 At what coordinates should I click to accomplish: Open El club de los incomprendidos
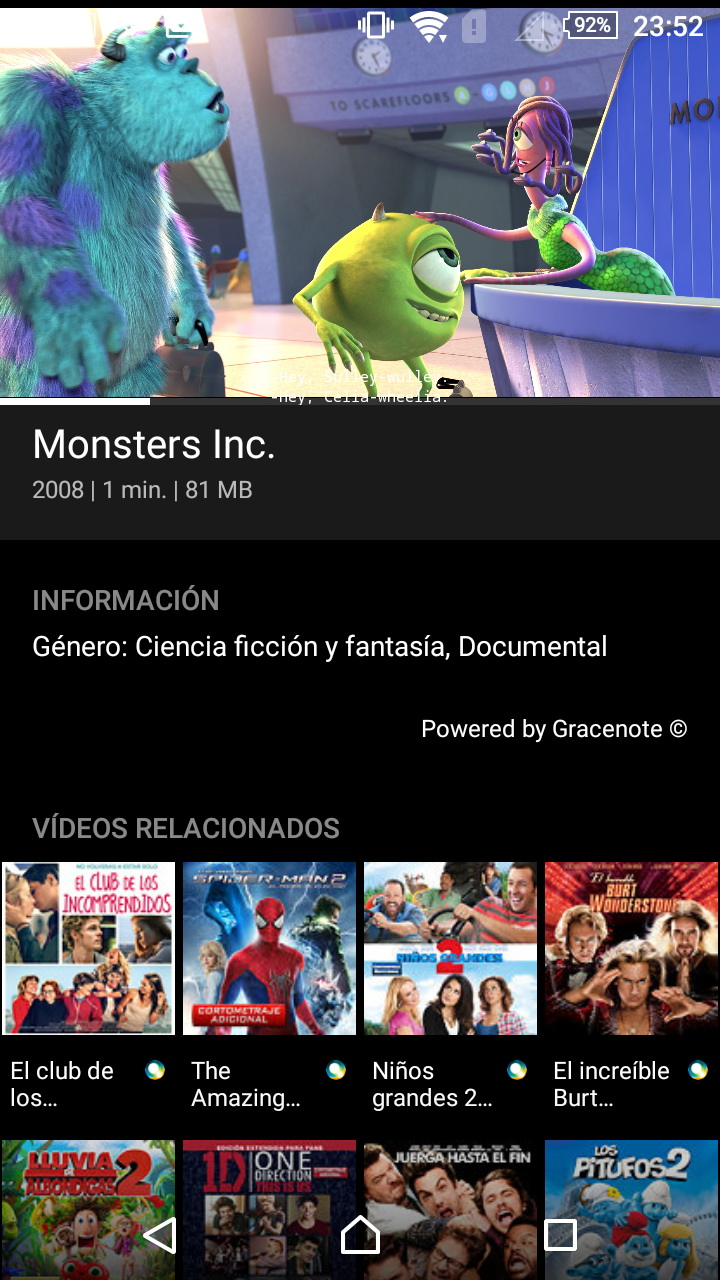click(88, 948)
